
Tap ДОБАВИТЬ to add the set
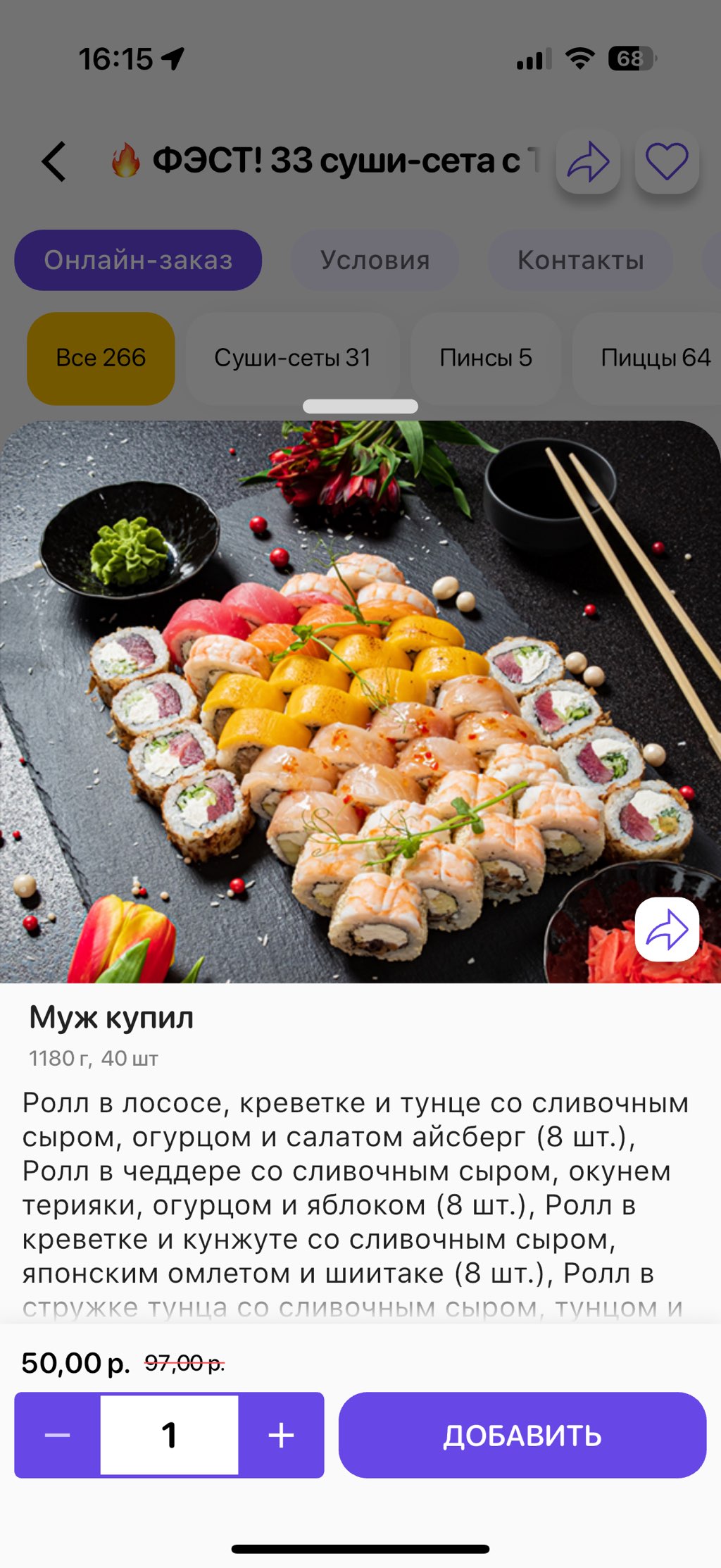tap(522, 1435)
